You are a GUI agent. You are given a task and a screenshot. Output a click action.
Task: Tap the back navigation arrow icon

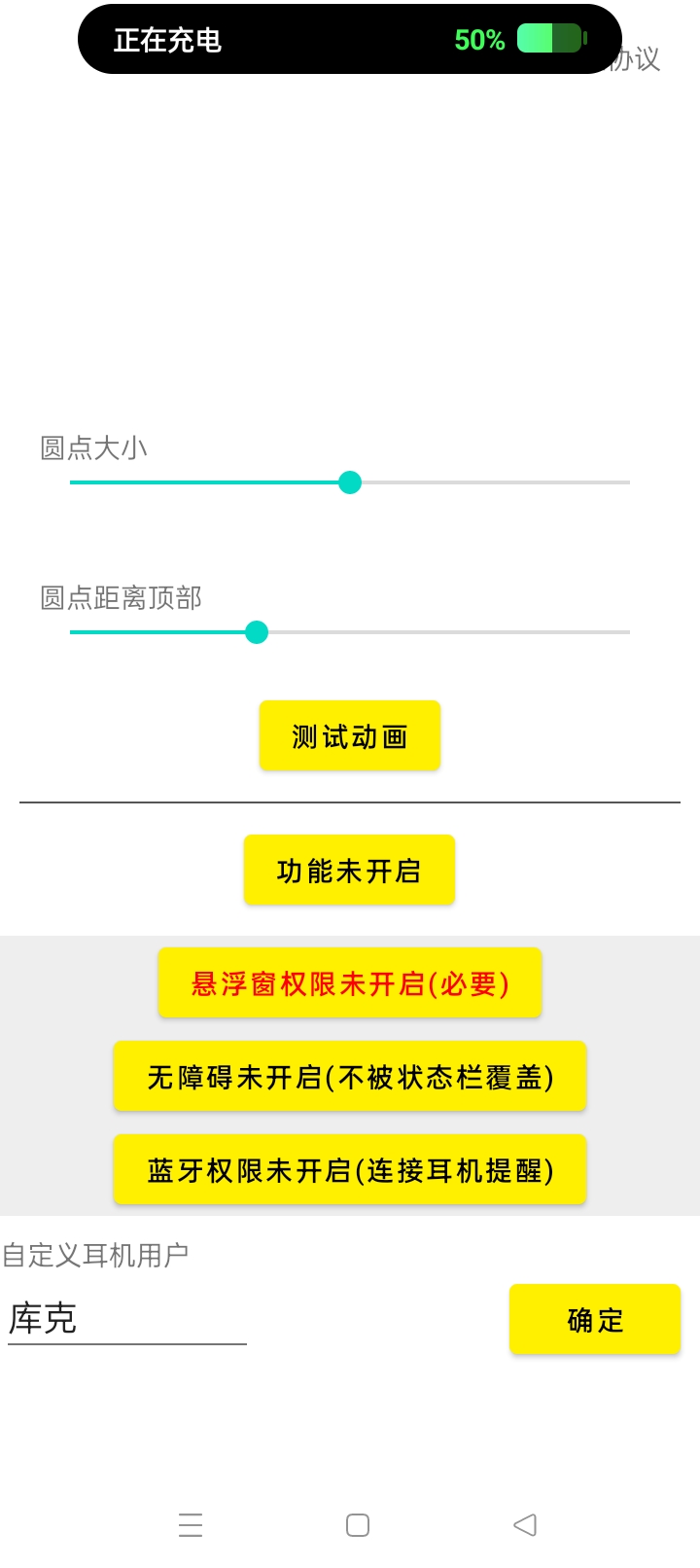(x=522, y=1525)
